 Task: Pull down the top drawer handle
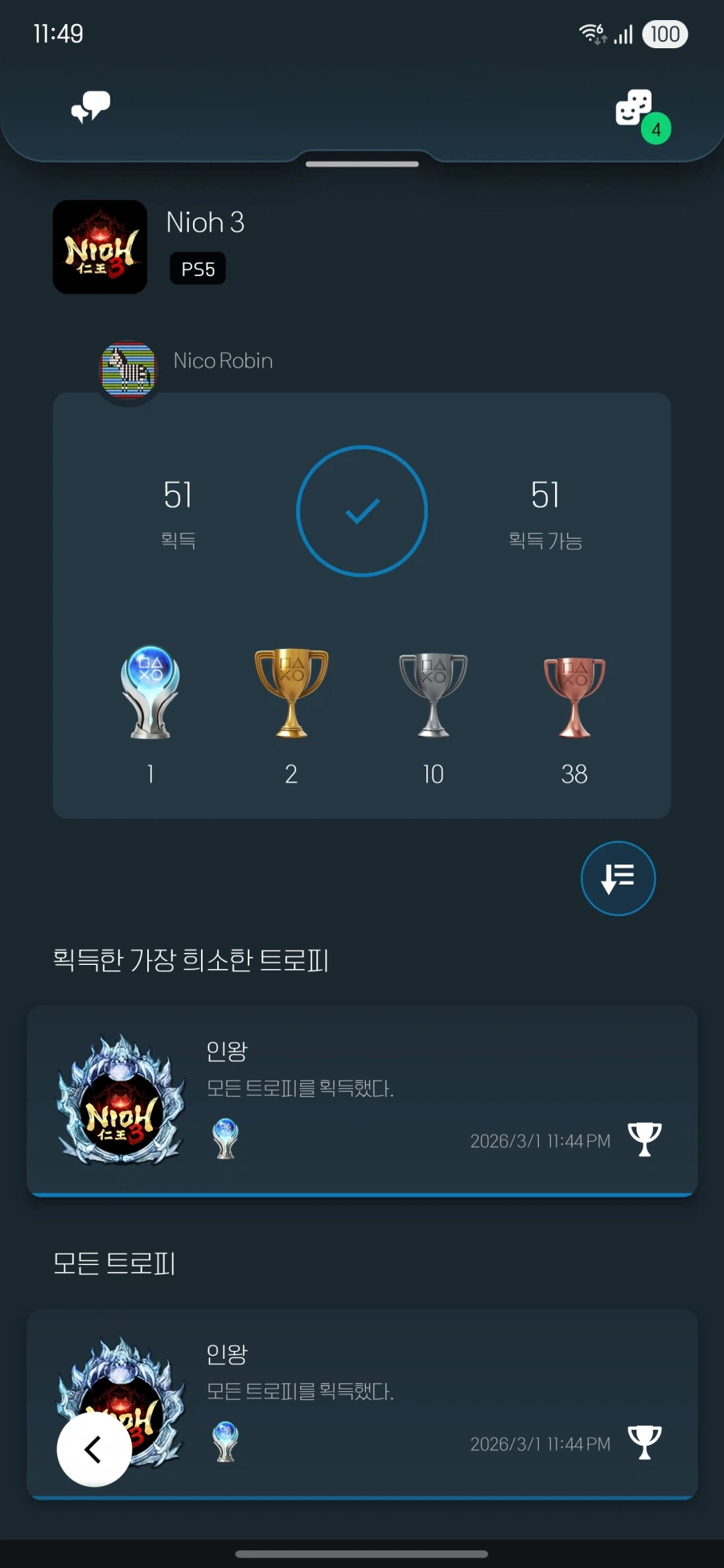tap(362, 163)
